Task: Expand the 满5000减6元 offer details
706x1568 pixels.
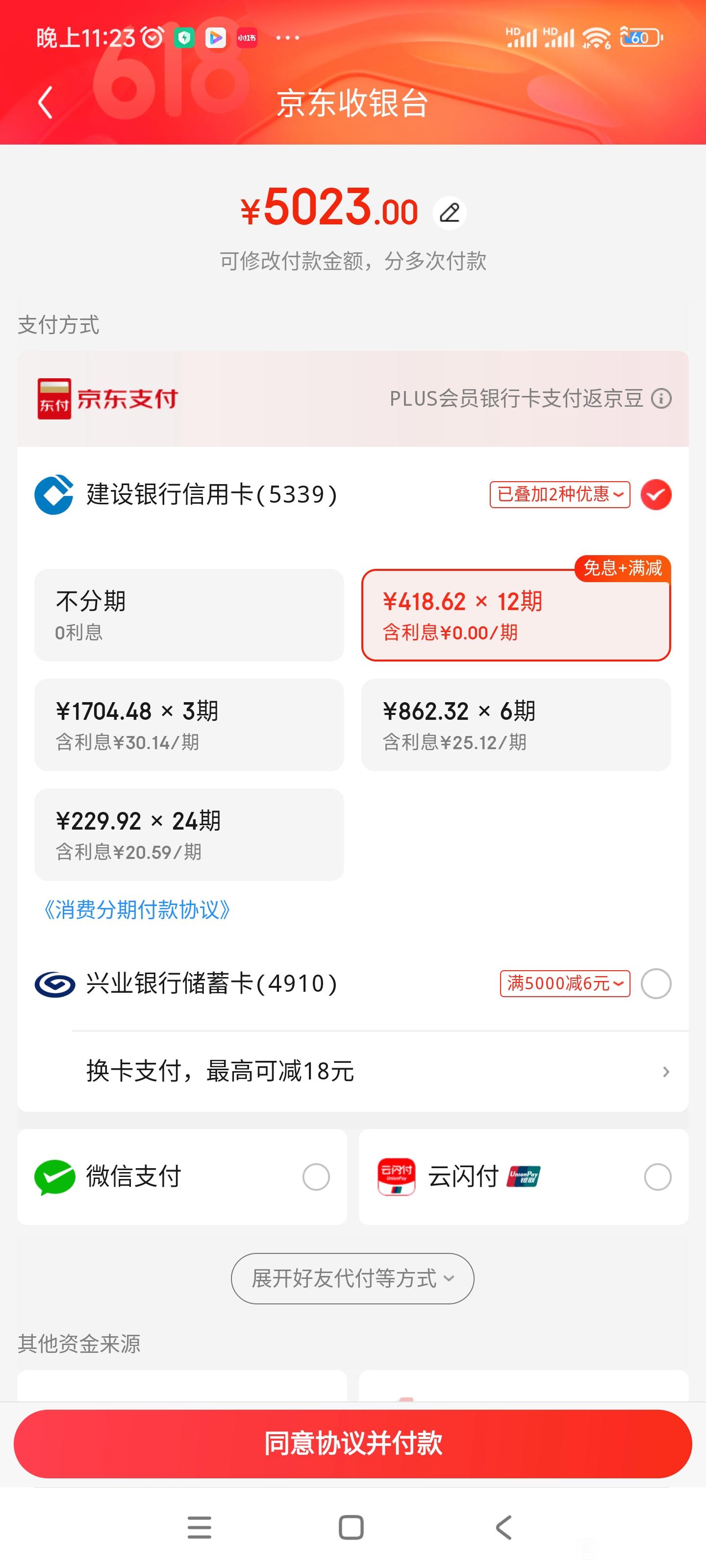Action: click(565, 983)
